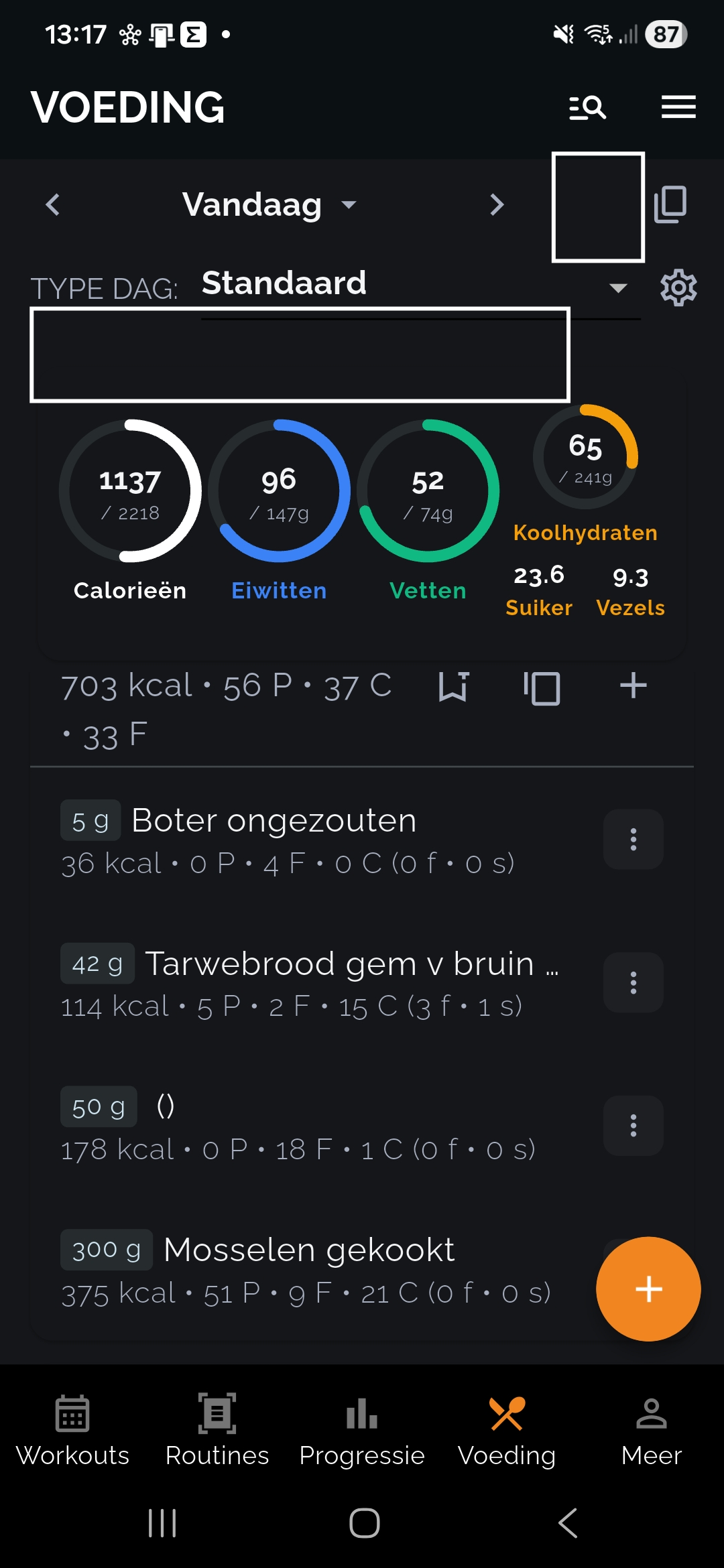Tap the orange floating add button
Viewport: 724px width, 1568px height.
point(648,1289)
